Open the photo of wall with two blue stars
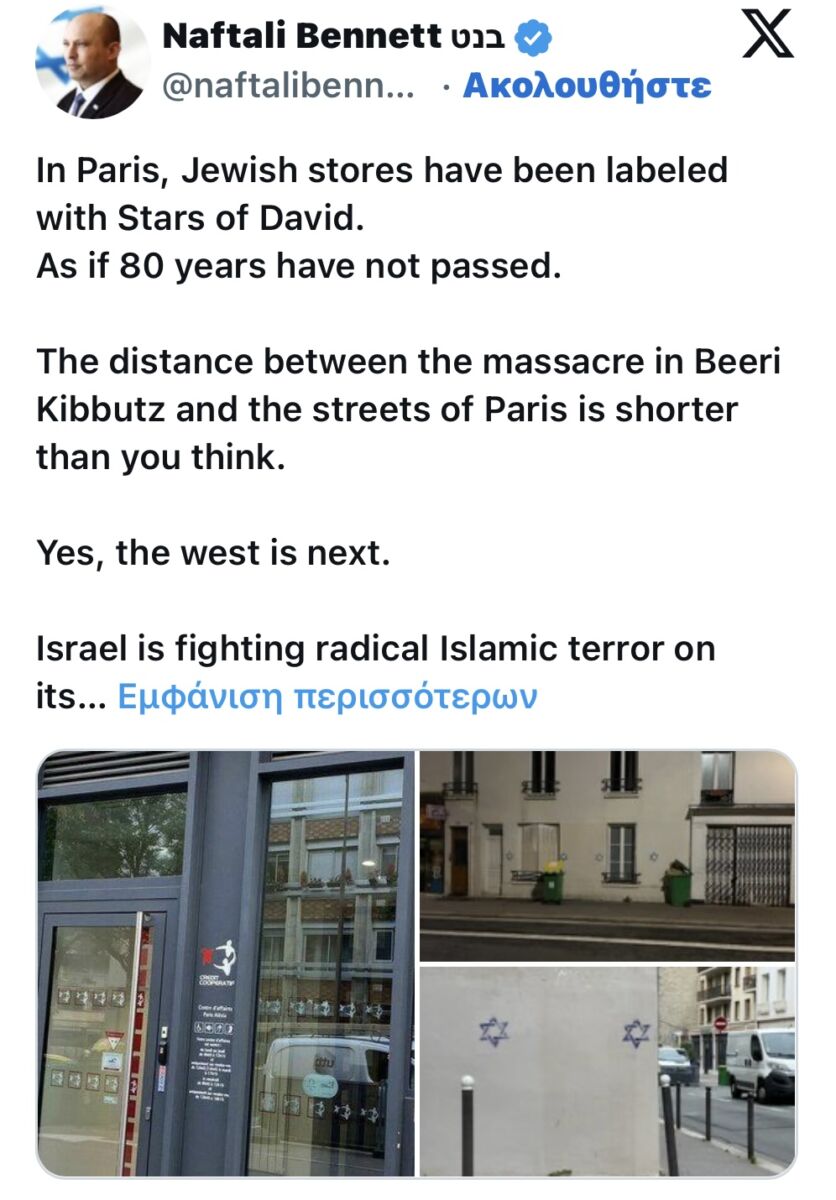 (607, 1070)
